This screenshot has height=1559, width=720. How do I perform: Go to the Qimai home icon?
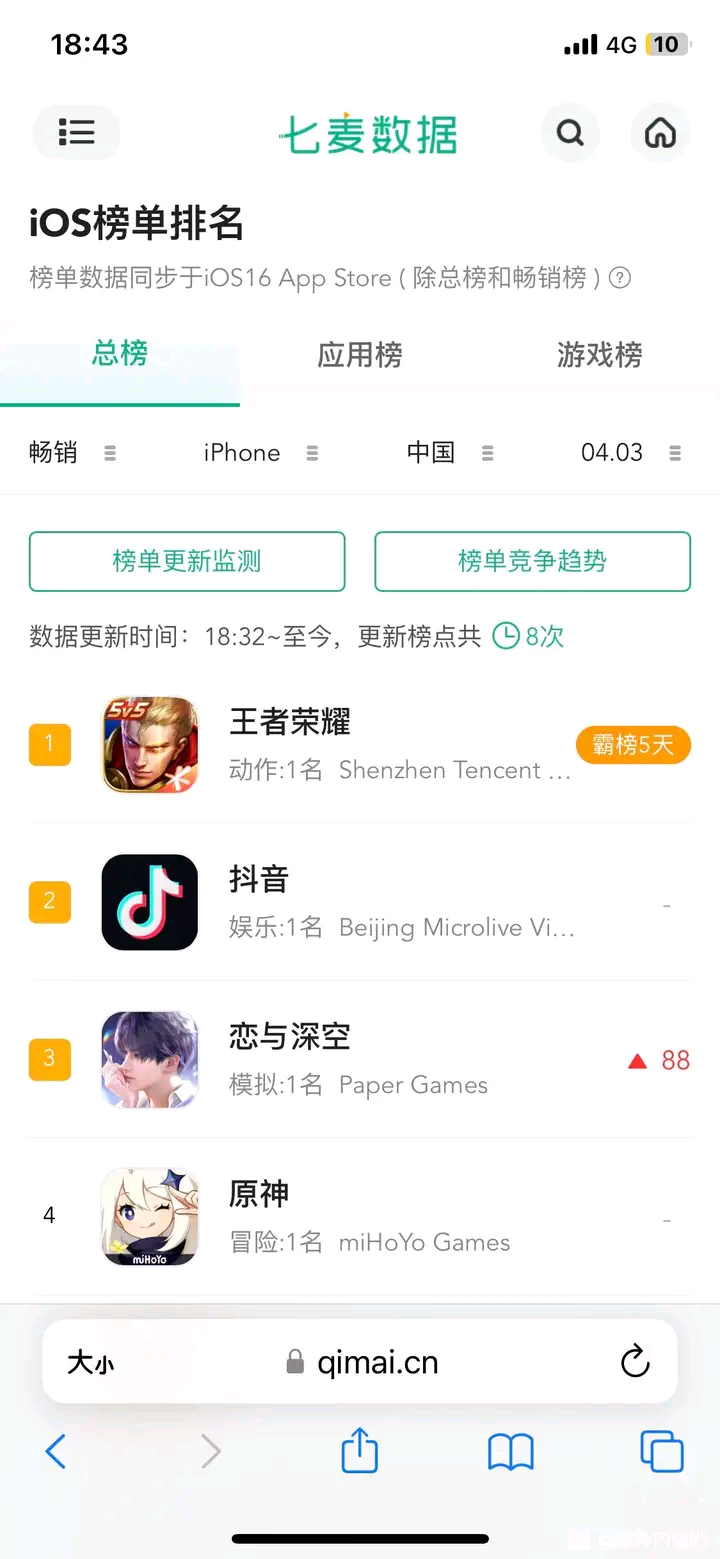(660, 132)
